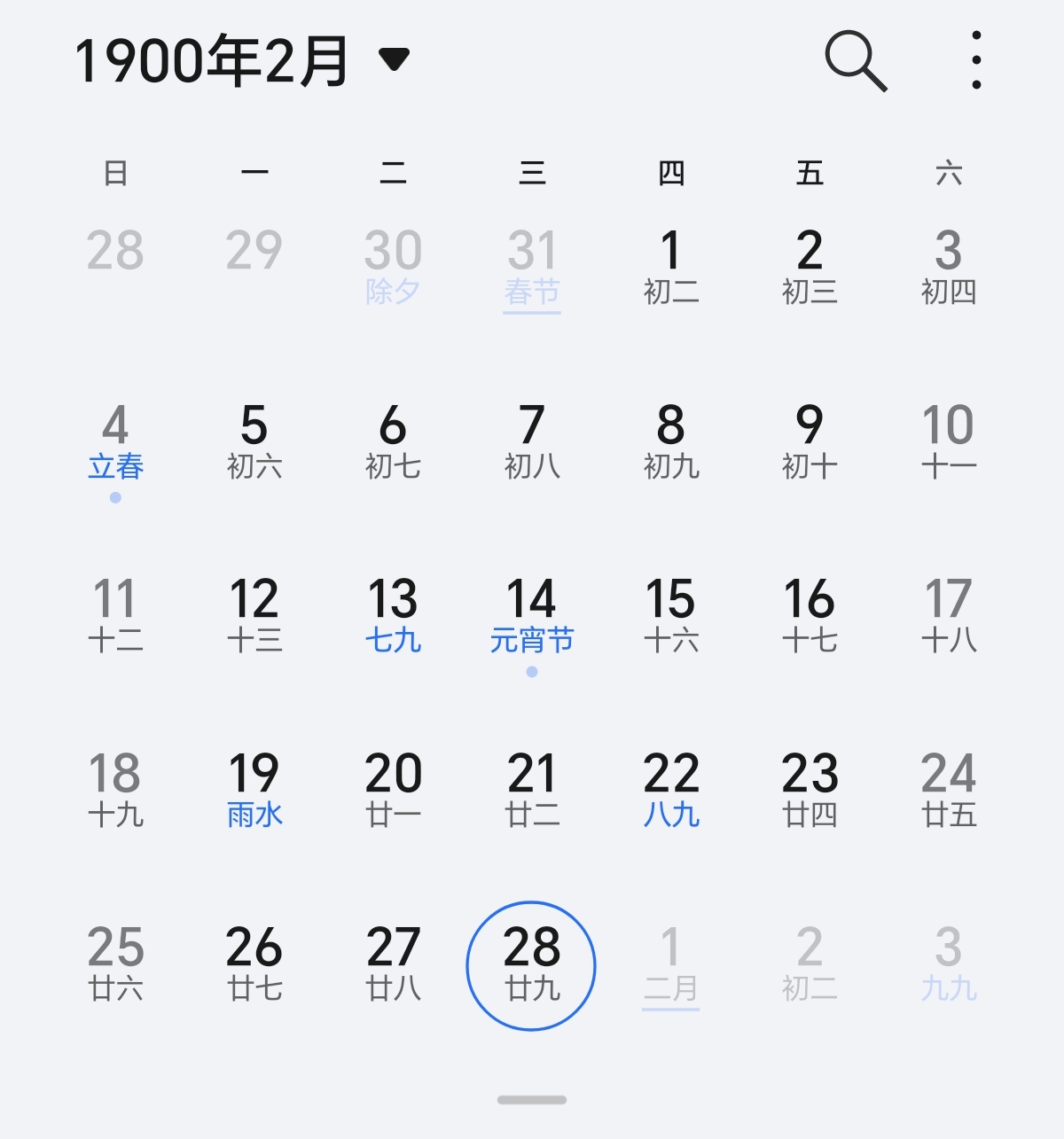Select January 30 labeled 除夕

pyautogui.click(x=393, y=268)
